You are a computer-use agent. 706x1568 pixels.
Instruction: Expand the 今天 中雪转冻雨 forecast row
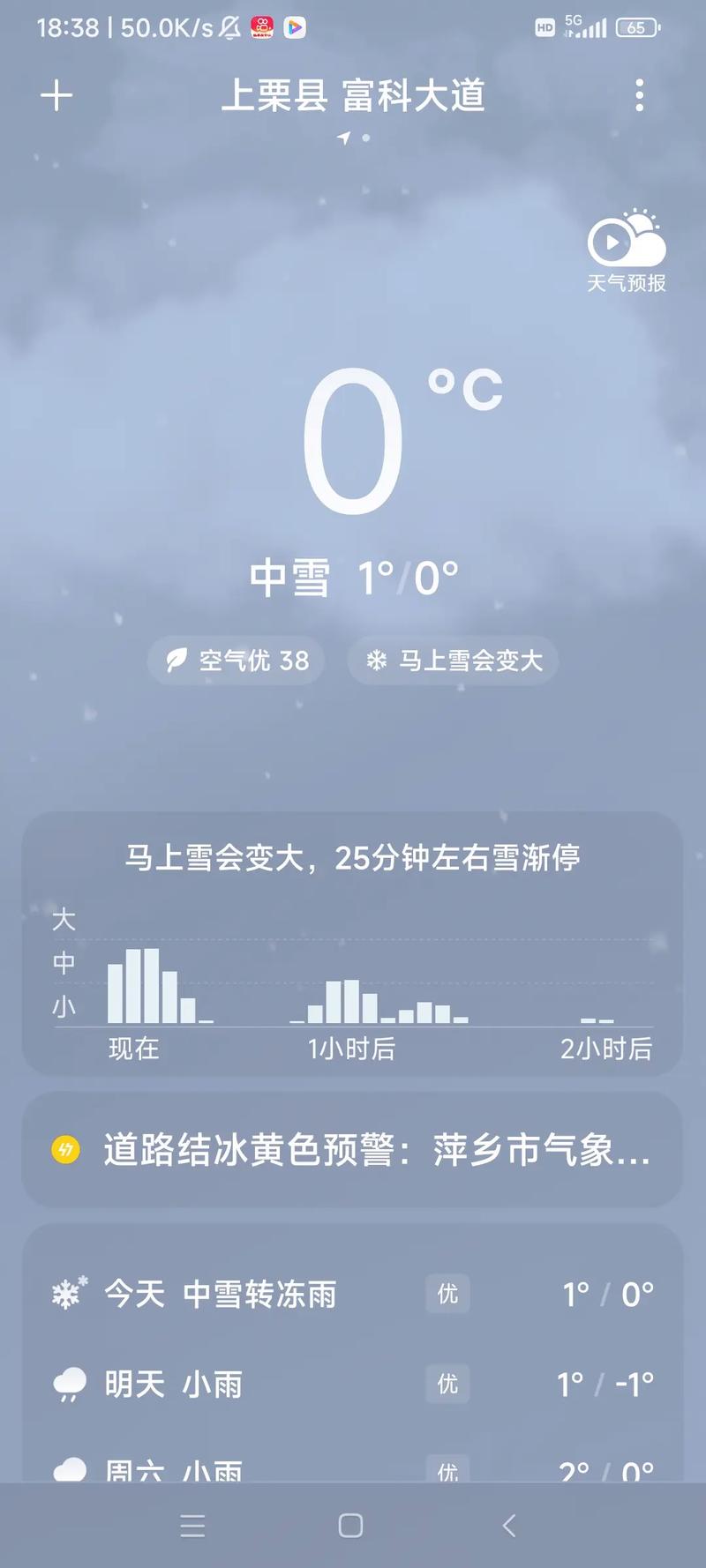pos(353,1292)
